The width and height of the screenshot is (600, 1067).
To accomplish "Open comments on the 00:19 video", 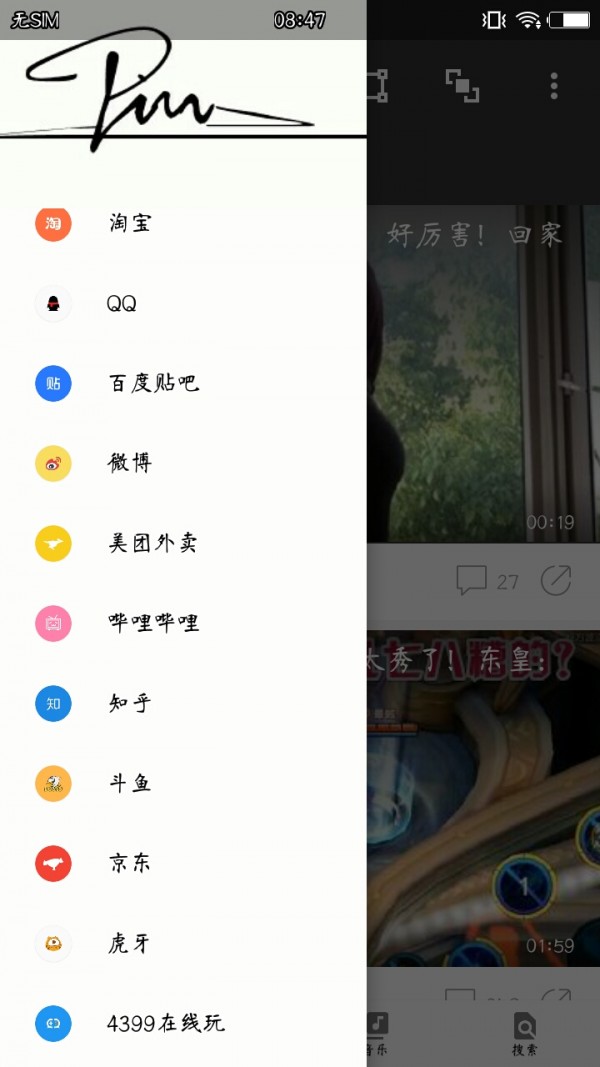I will (x=472, y=580).
